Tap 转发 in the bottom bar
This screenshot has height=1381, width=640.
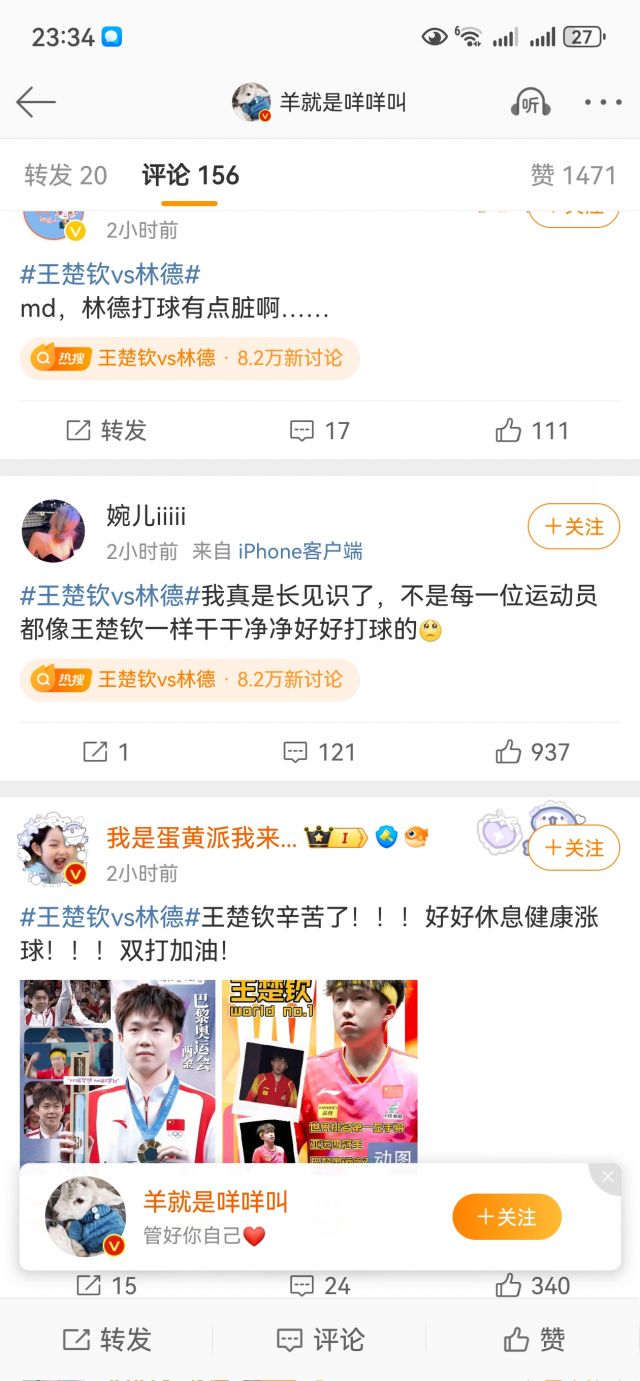pos(107,1340)
